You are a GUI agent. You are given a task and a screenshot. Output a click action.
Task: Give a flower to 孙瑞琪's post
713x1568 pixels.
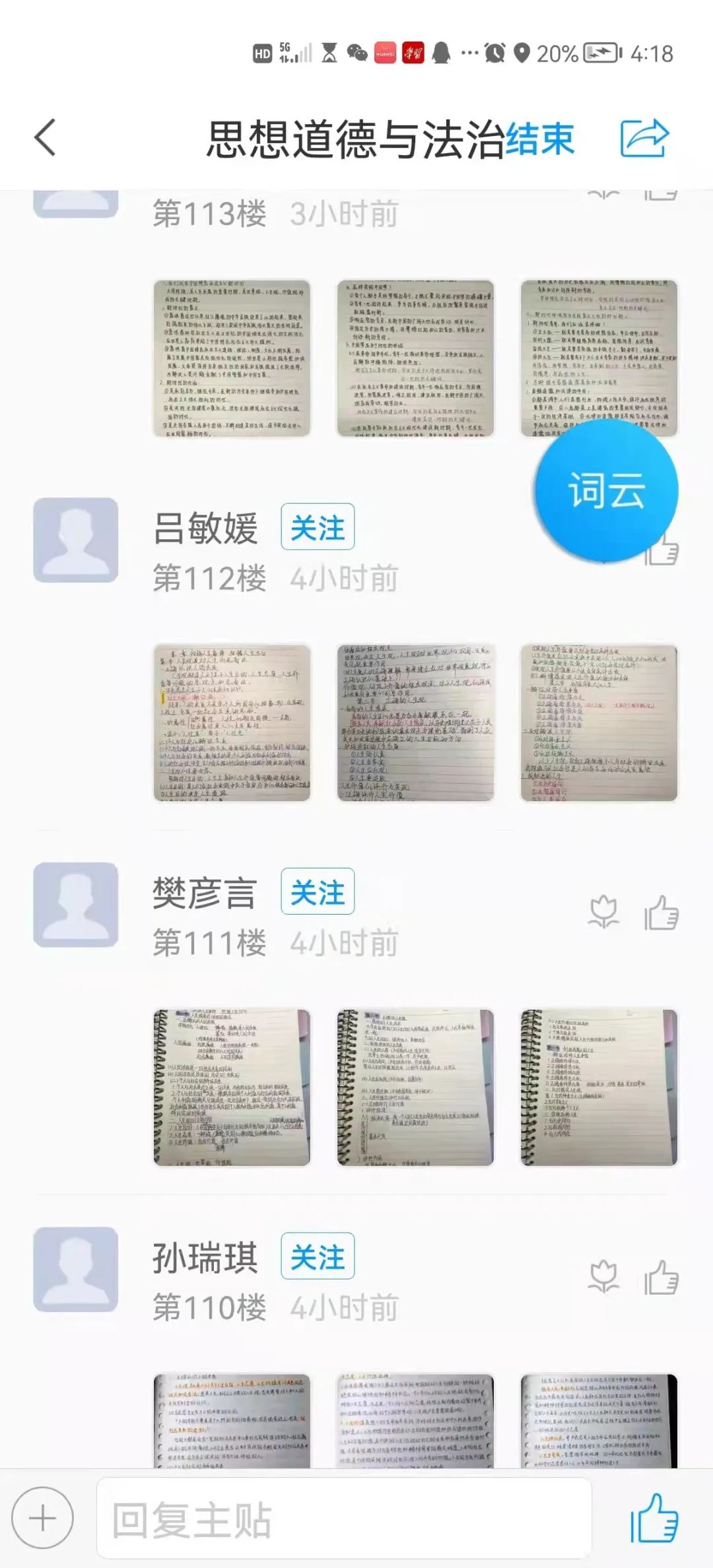pyautogui.click(x=603, y=1278)
